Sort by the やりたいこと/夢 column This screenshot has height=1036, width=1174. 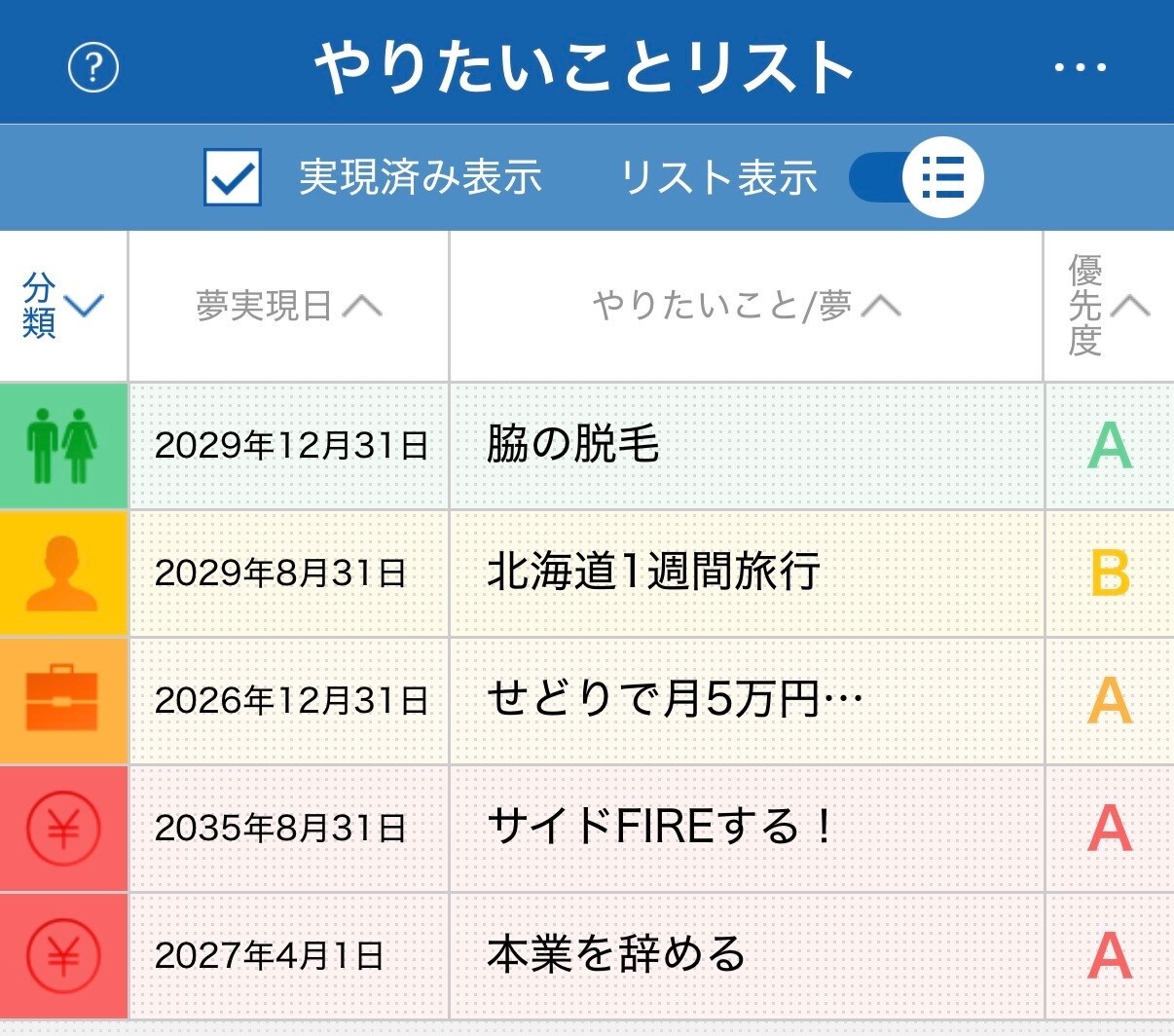point(746,306)
